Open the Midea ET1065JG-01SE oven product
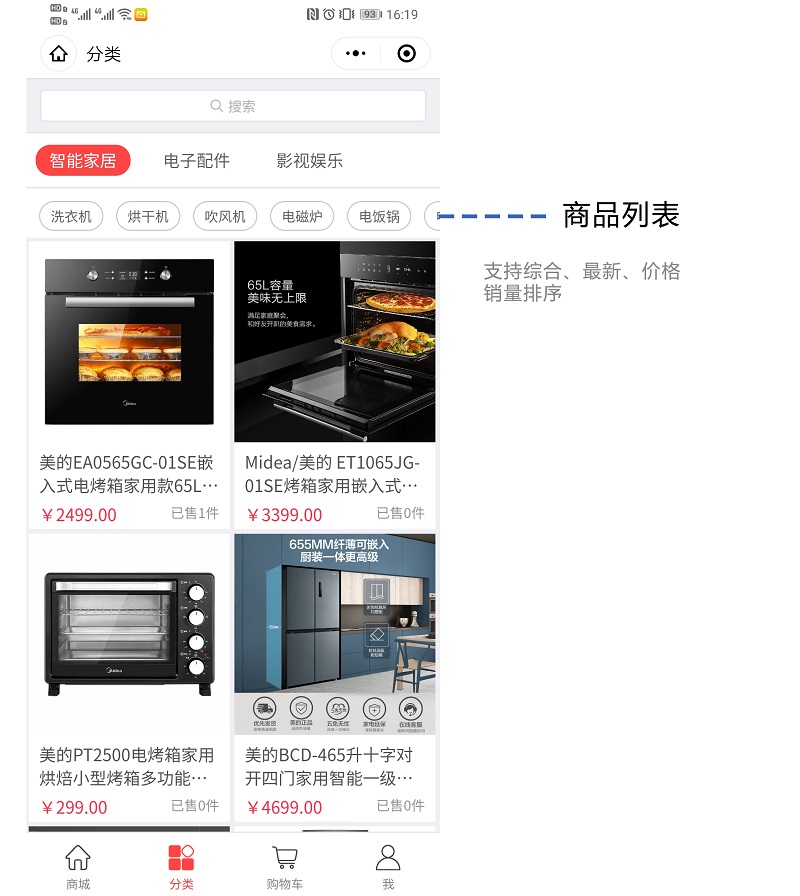The image size is (800, 896). [335, 385]
